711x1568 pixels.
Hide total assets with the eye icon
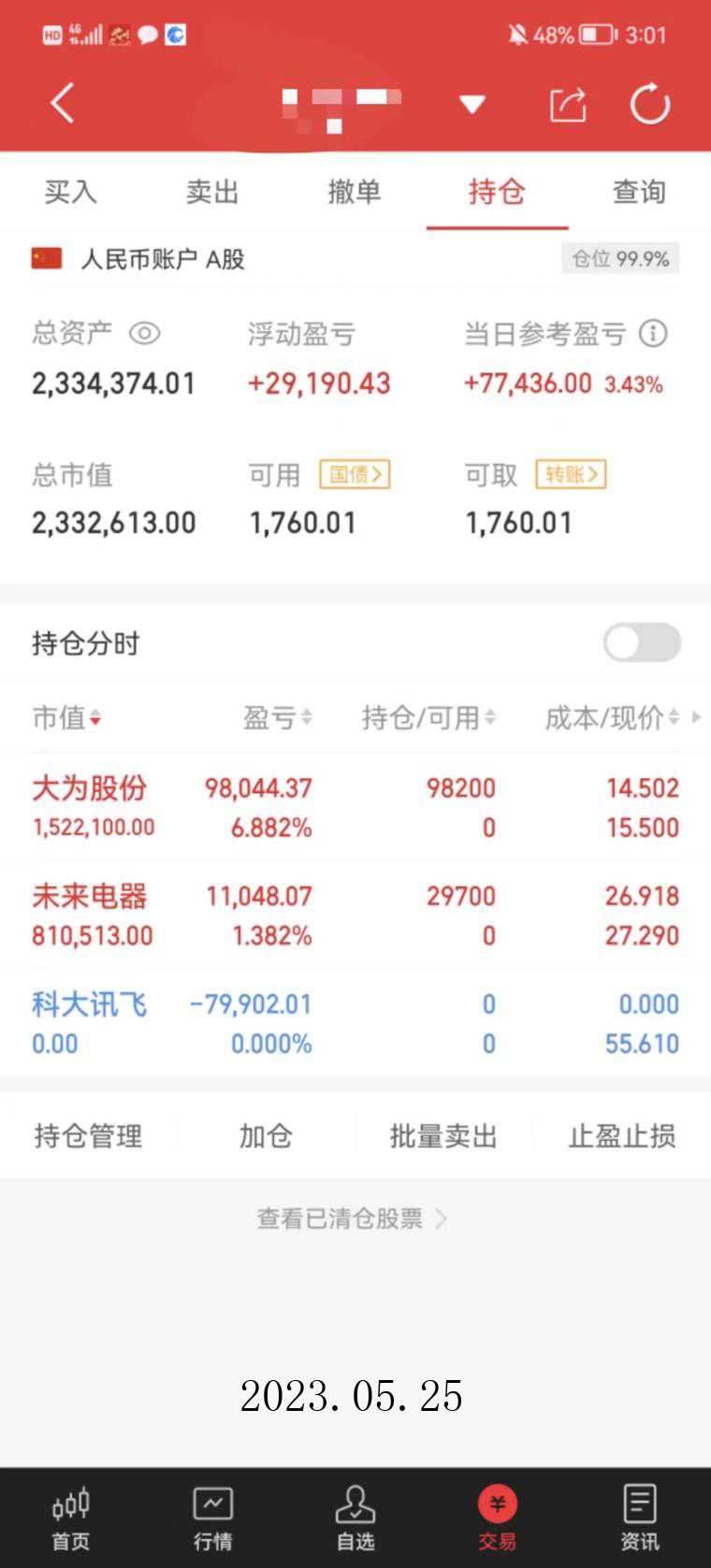[145, 334]
